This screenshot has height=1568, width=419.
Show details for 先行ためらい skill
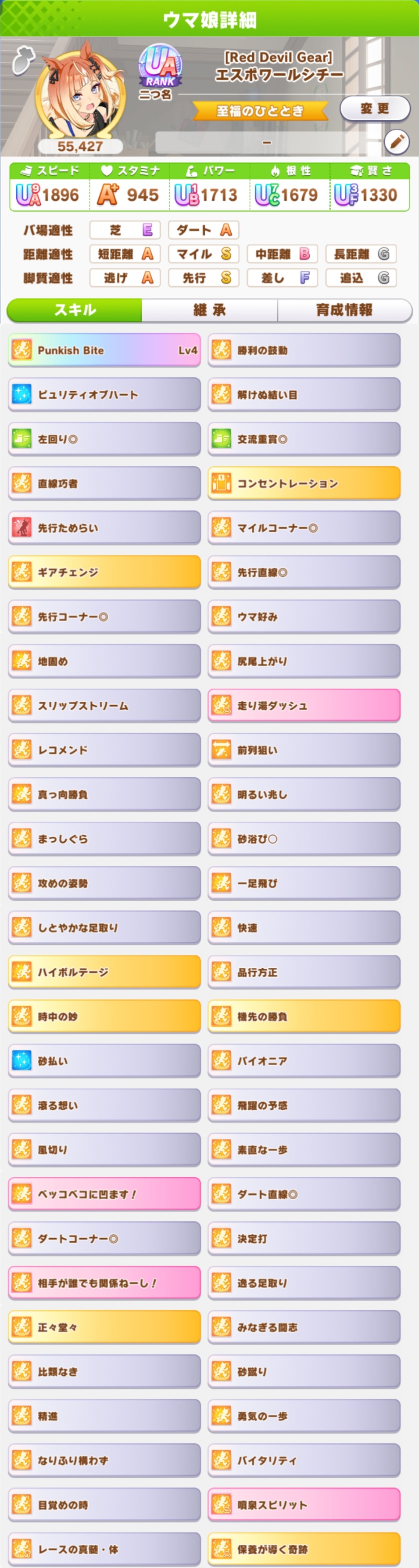[x=104, y=528]
